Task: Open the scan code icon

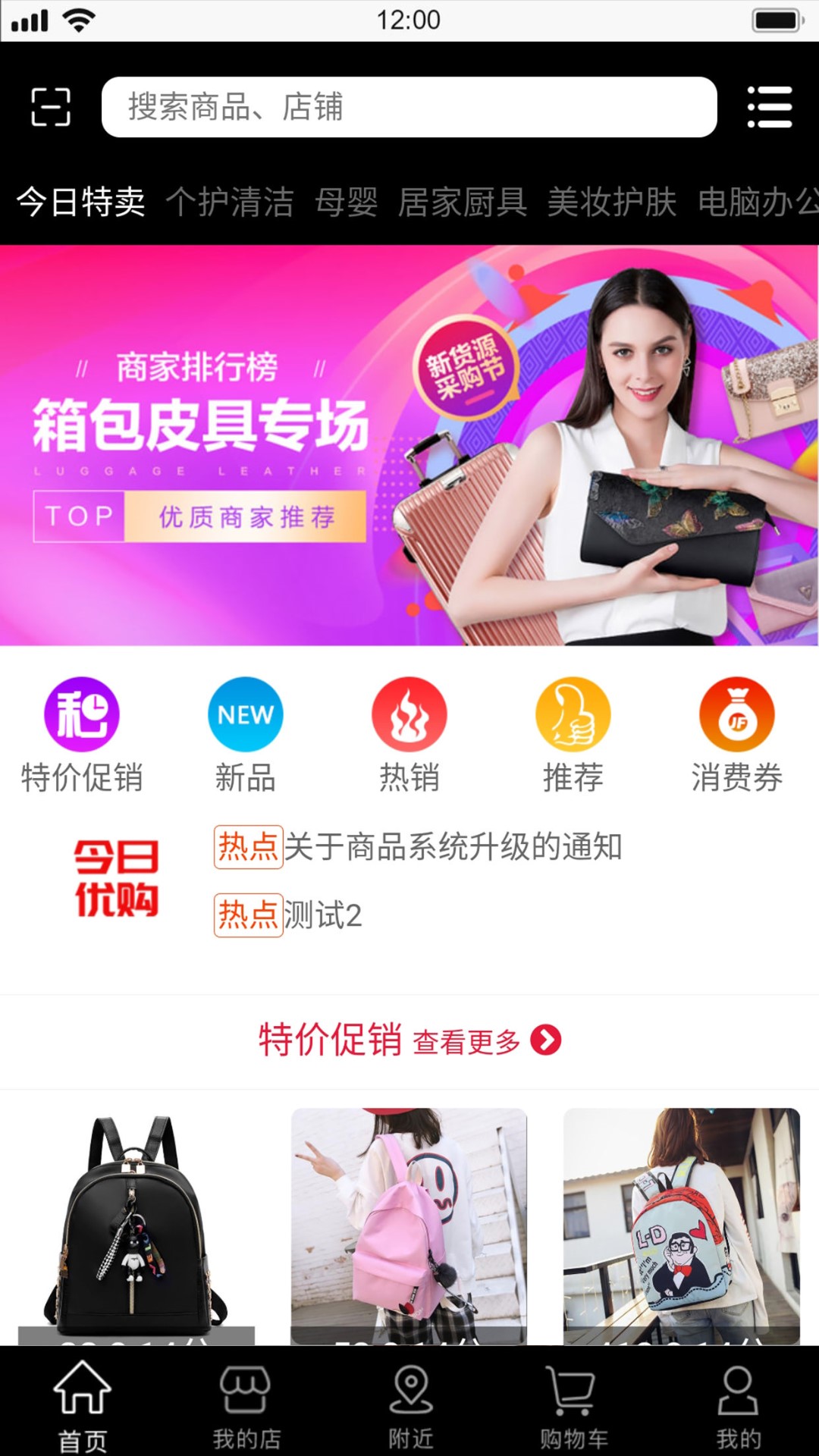Action: coord(51,107)
